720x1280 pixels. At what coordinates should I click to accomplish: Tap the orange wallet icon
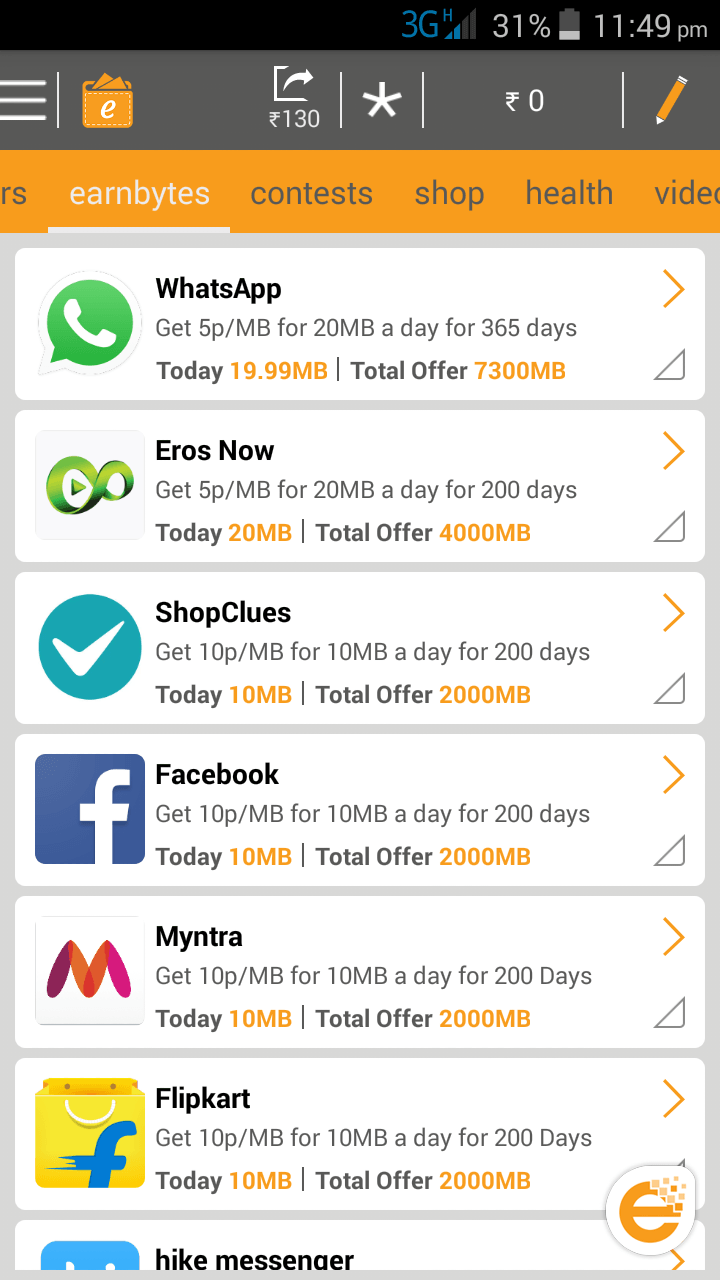tap(107, 101)
